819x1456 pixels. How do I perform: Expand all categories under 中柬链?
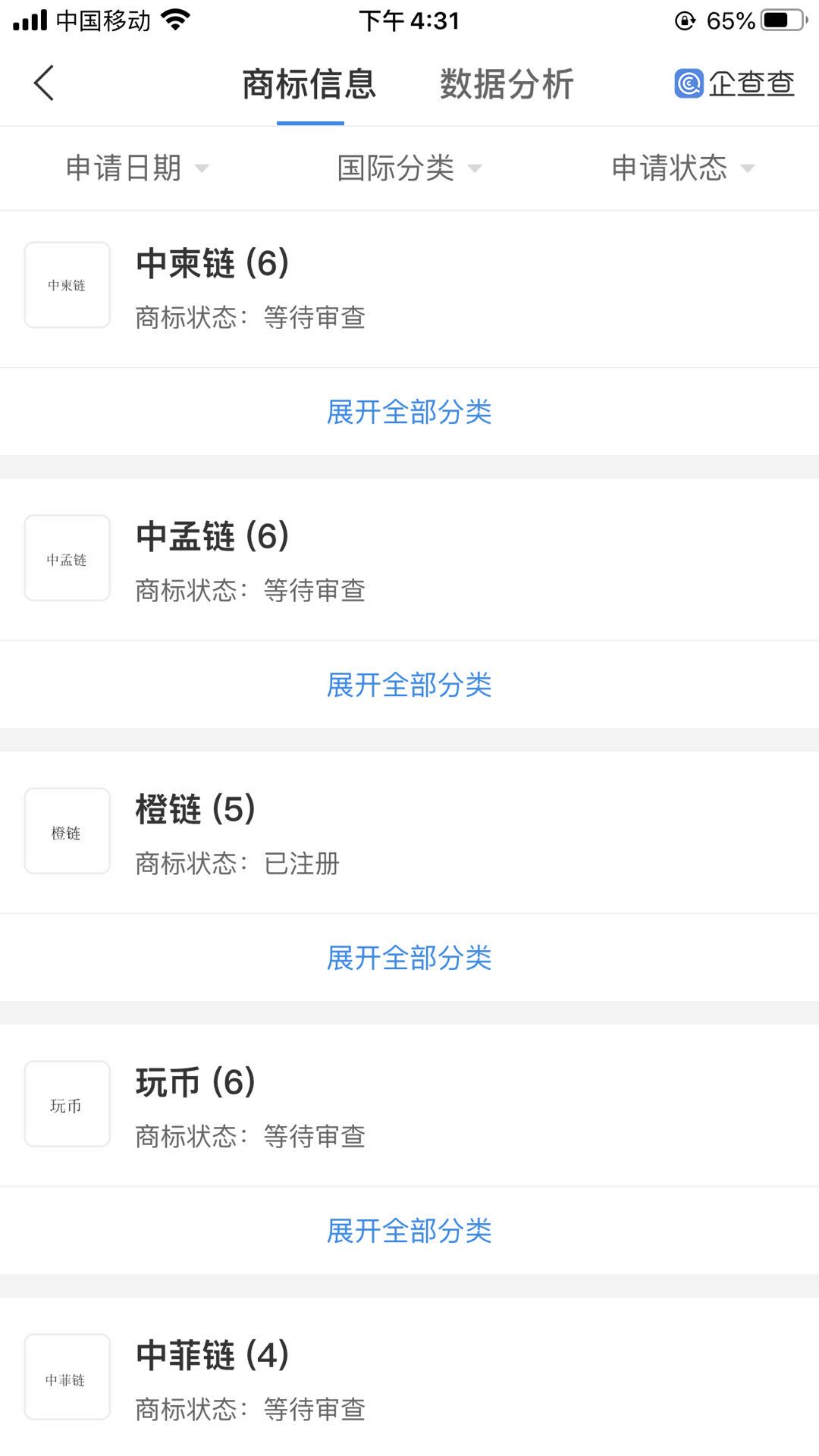point(409,412)
